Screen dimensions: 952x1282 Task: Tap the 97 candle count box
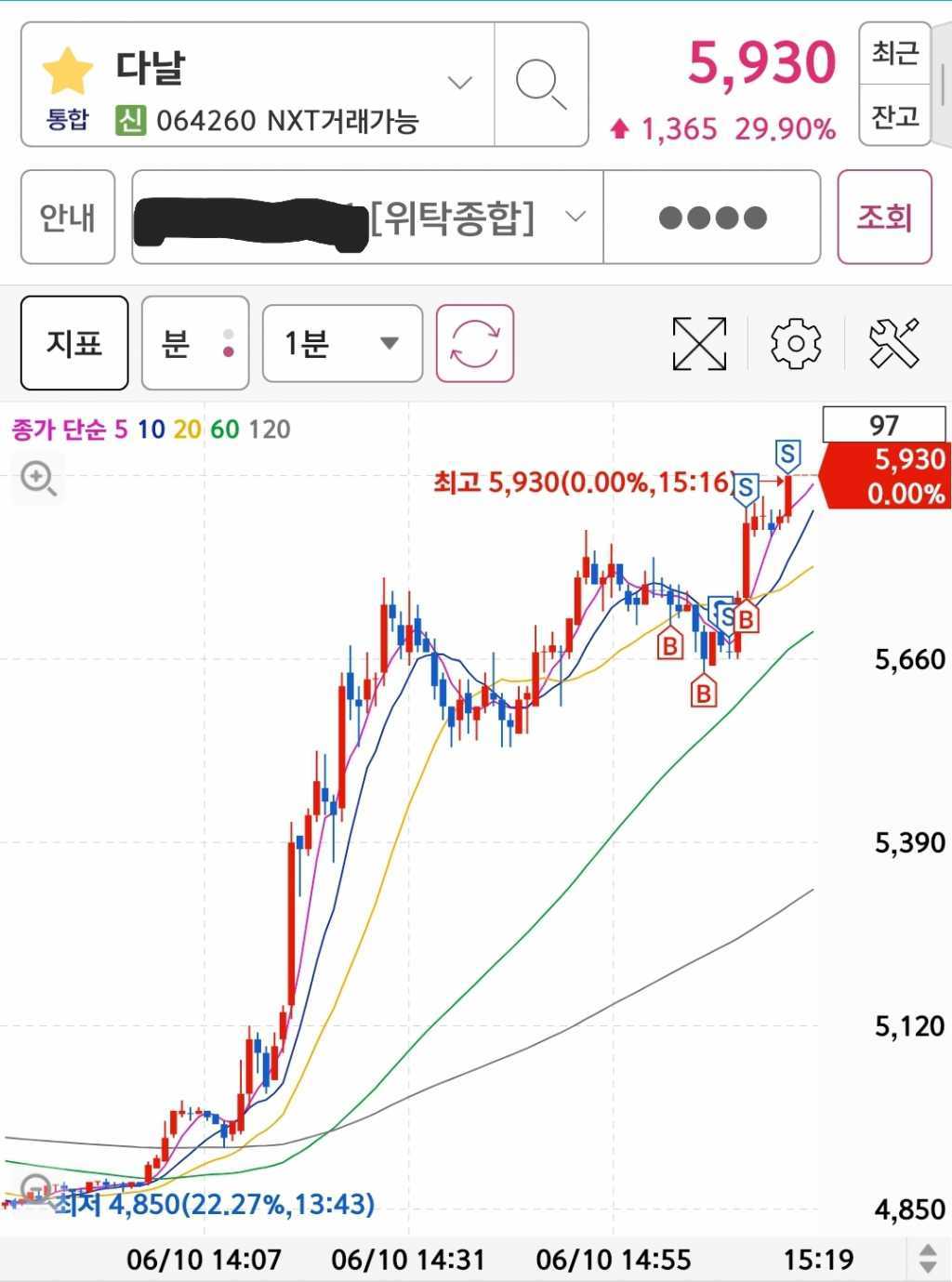click(x=883, y=426)
